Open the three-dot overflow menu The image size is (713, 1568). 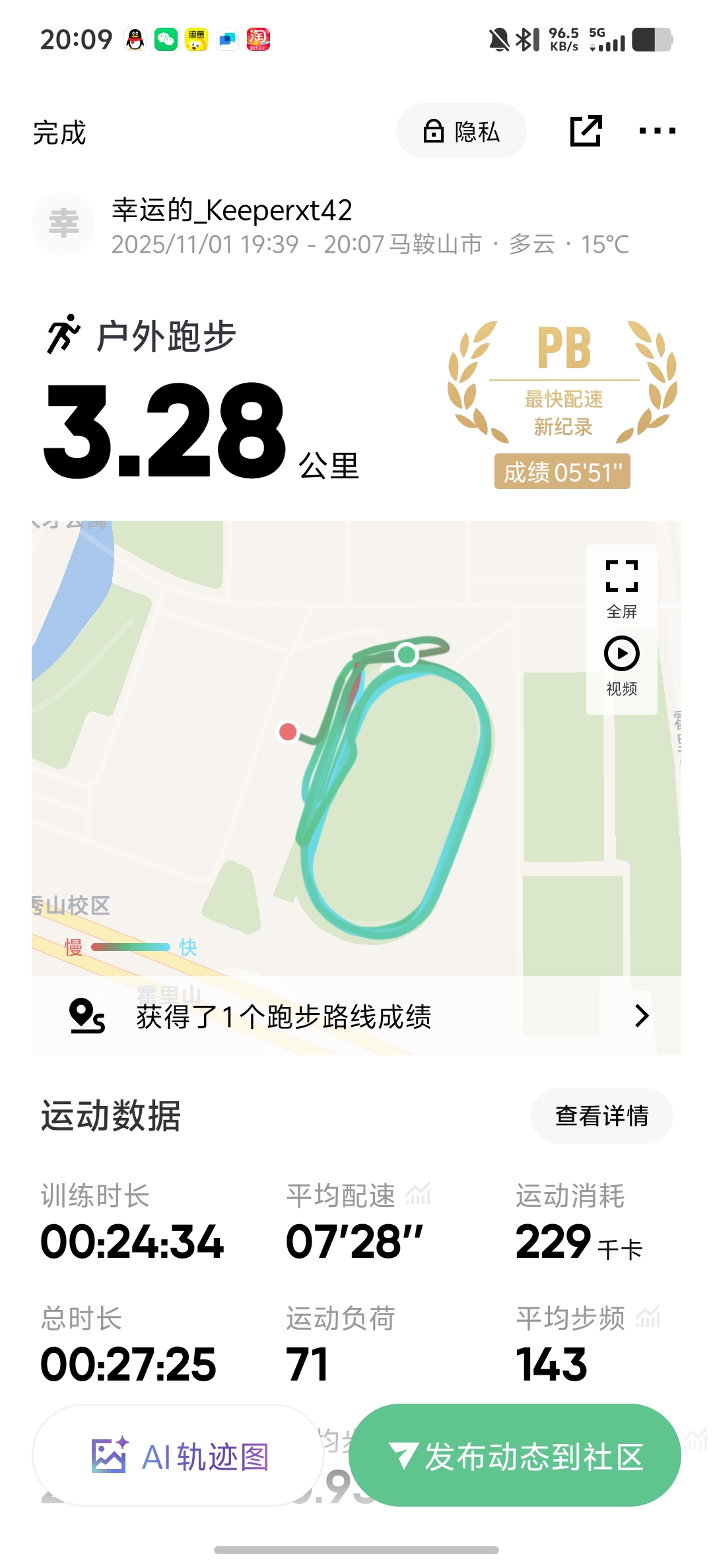657,131
